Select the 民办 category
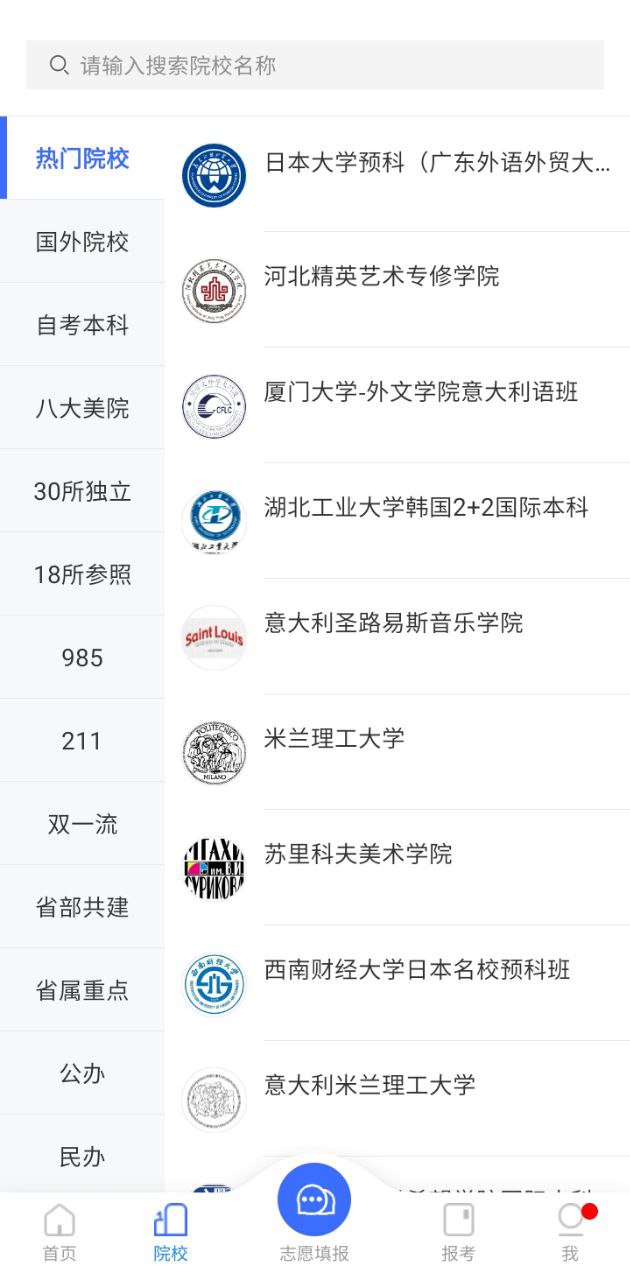630x1280 pixels. pyautogui.click(x=82, y=1156)
